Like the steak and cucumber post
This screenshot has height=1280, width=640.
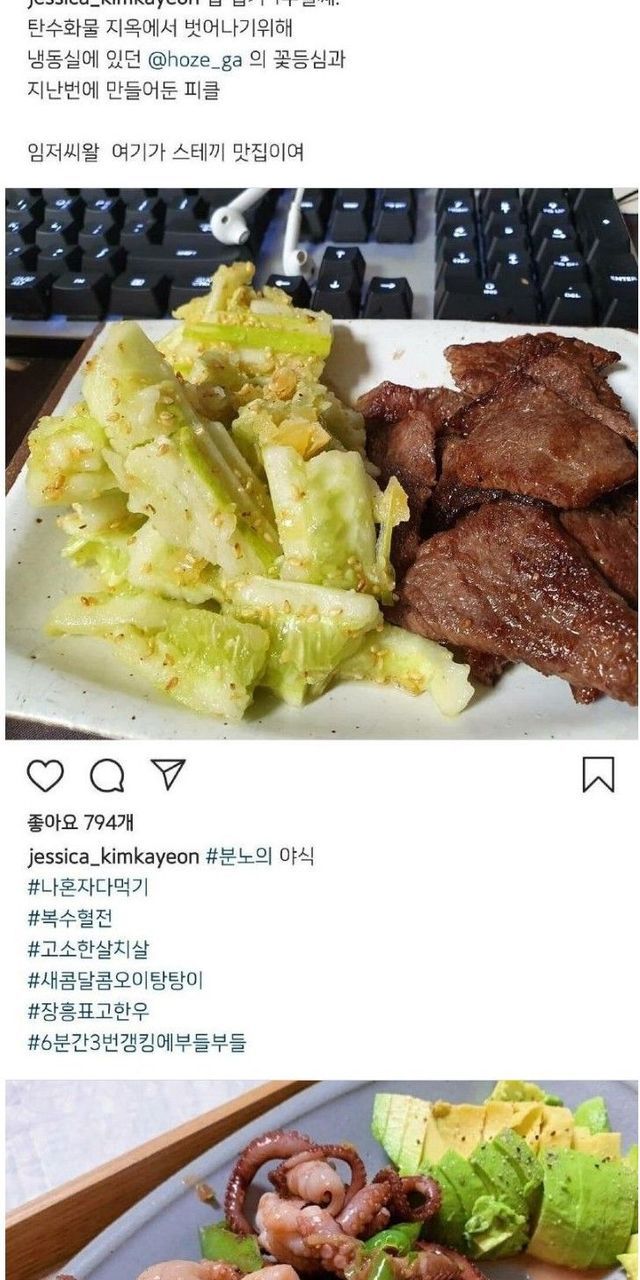point(45,775)
